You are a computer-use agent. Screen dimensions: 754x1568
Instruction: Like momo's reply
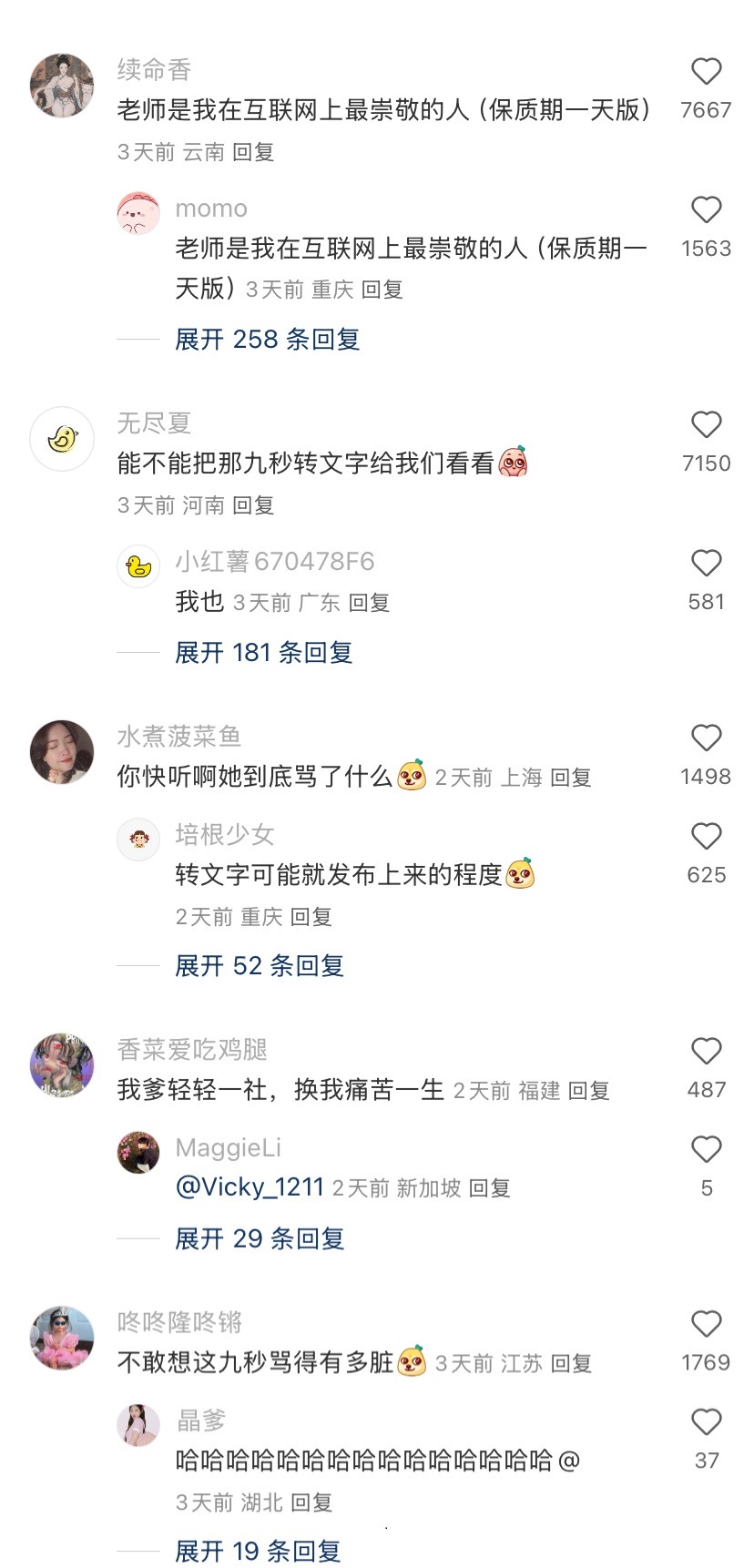pyautogui.click(x=706, y=210)
